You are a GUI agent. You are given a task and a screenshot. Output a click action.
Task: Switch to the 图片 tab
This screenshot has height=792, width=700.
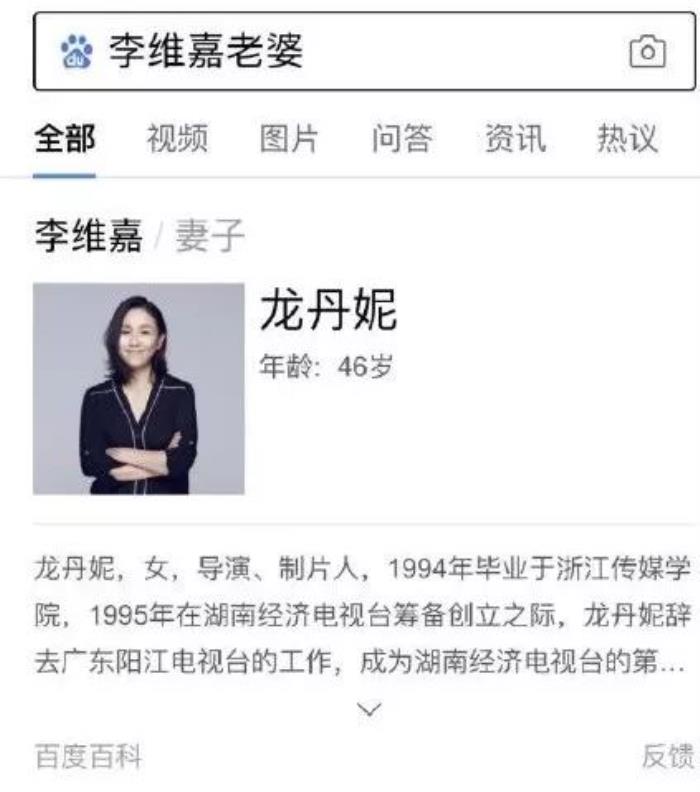[289, 139]
